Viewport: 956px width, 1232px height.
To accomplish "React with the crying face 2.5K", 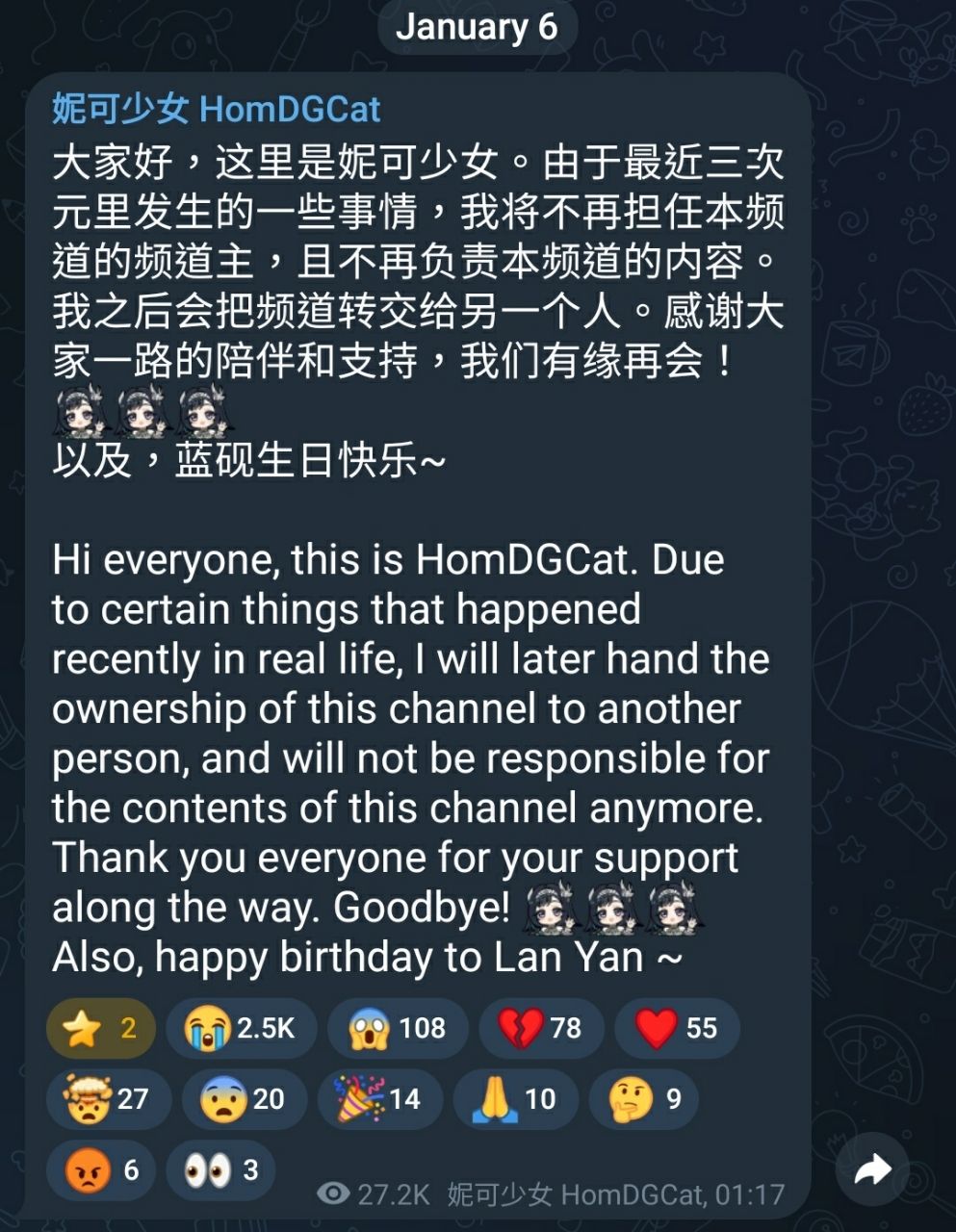I will pyautogui.click(x=241, y=1028).
